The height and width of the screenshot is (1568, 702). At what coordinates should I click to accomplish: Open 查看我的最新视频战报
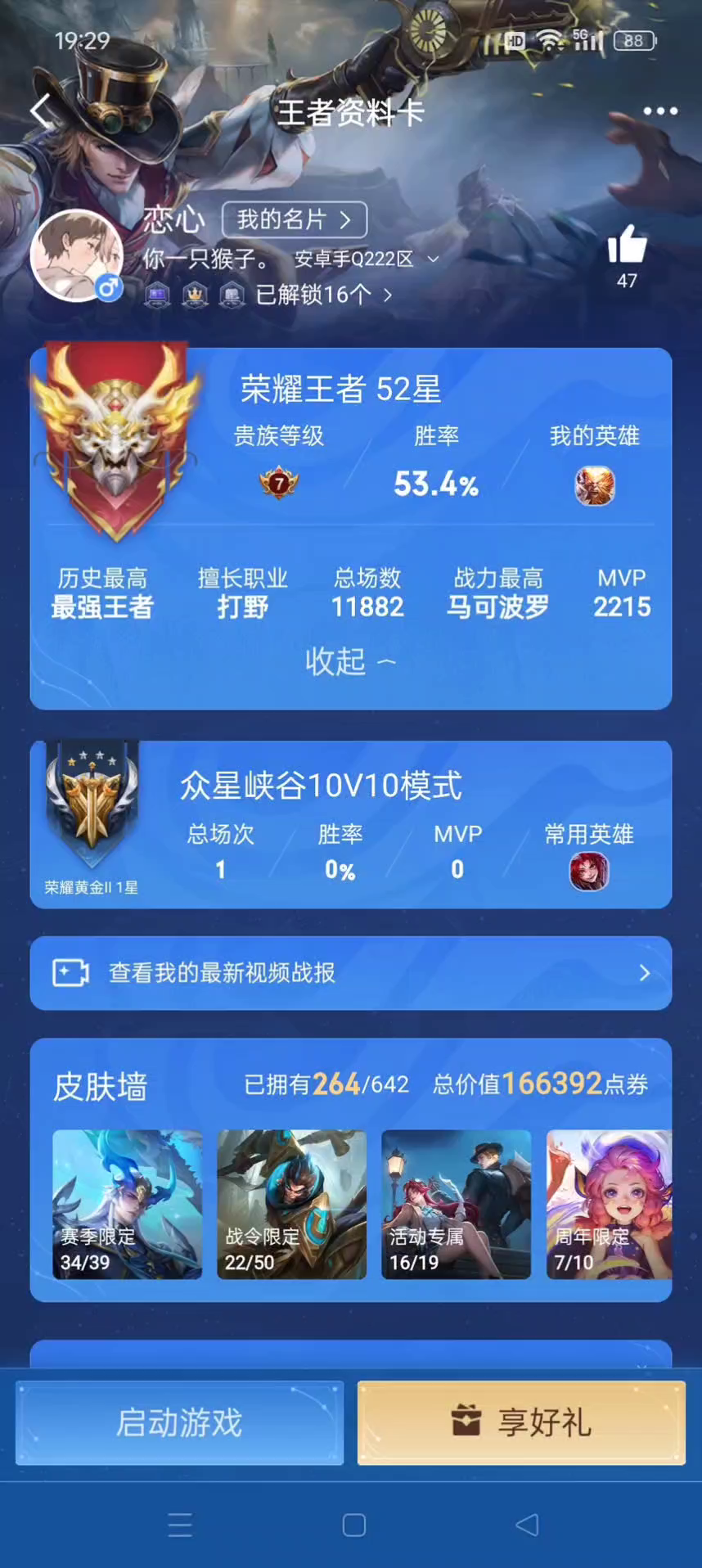tap(350, 972)
